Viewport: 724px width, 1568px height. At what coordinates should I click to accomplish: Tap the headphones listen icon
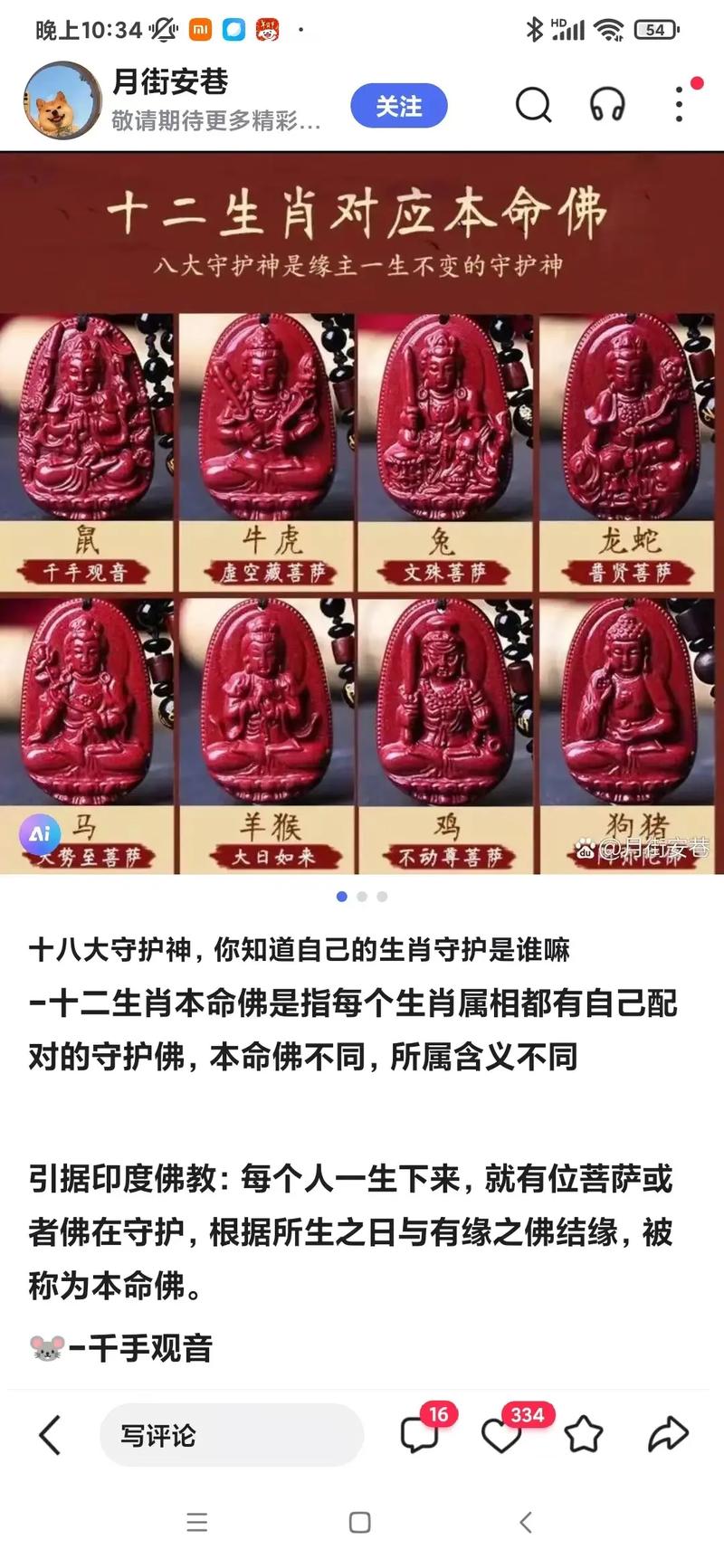pos(607,105)
